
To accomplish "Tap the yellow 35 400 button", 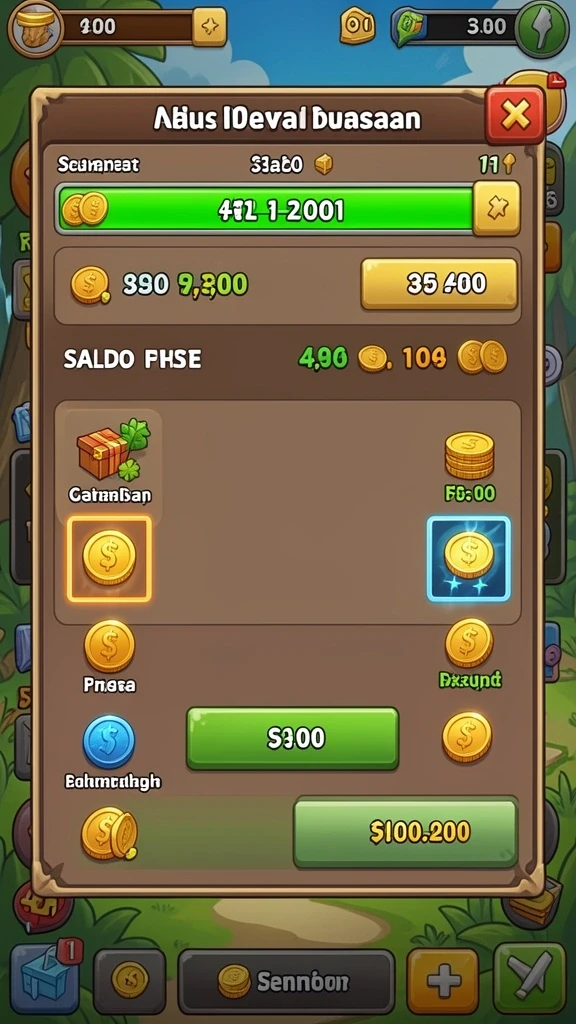I will click(x=439, y=283).
